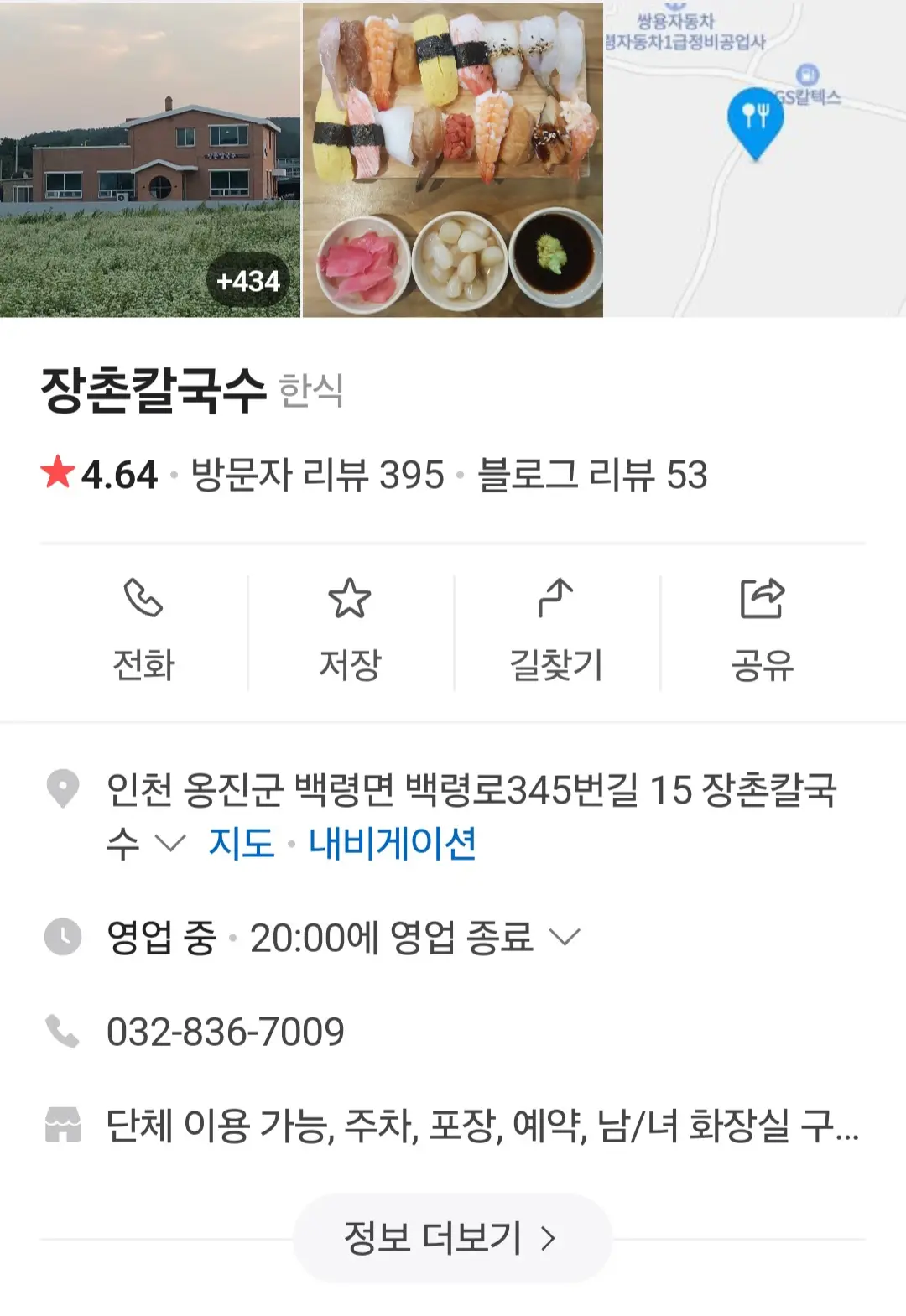View the amenities row with 단체 이용 가능

pos(482,1126)
